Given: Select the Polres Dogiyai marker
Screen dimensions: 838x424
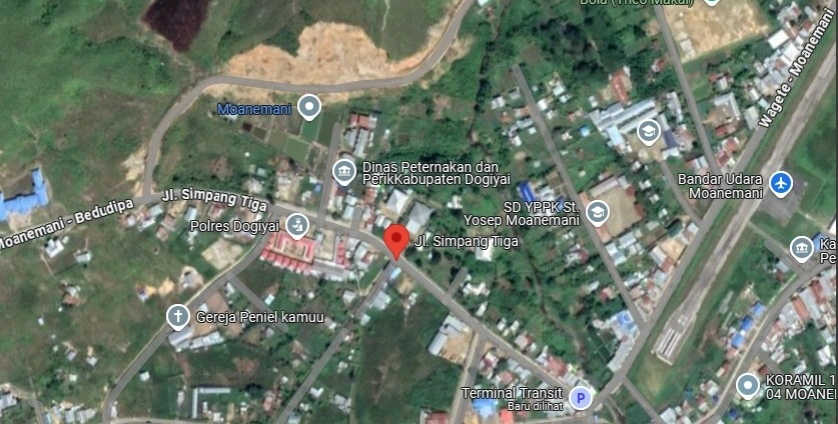Looking at the screenshot, I should (x=296, y=226).
